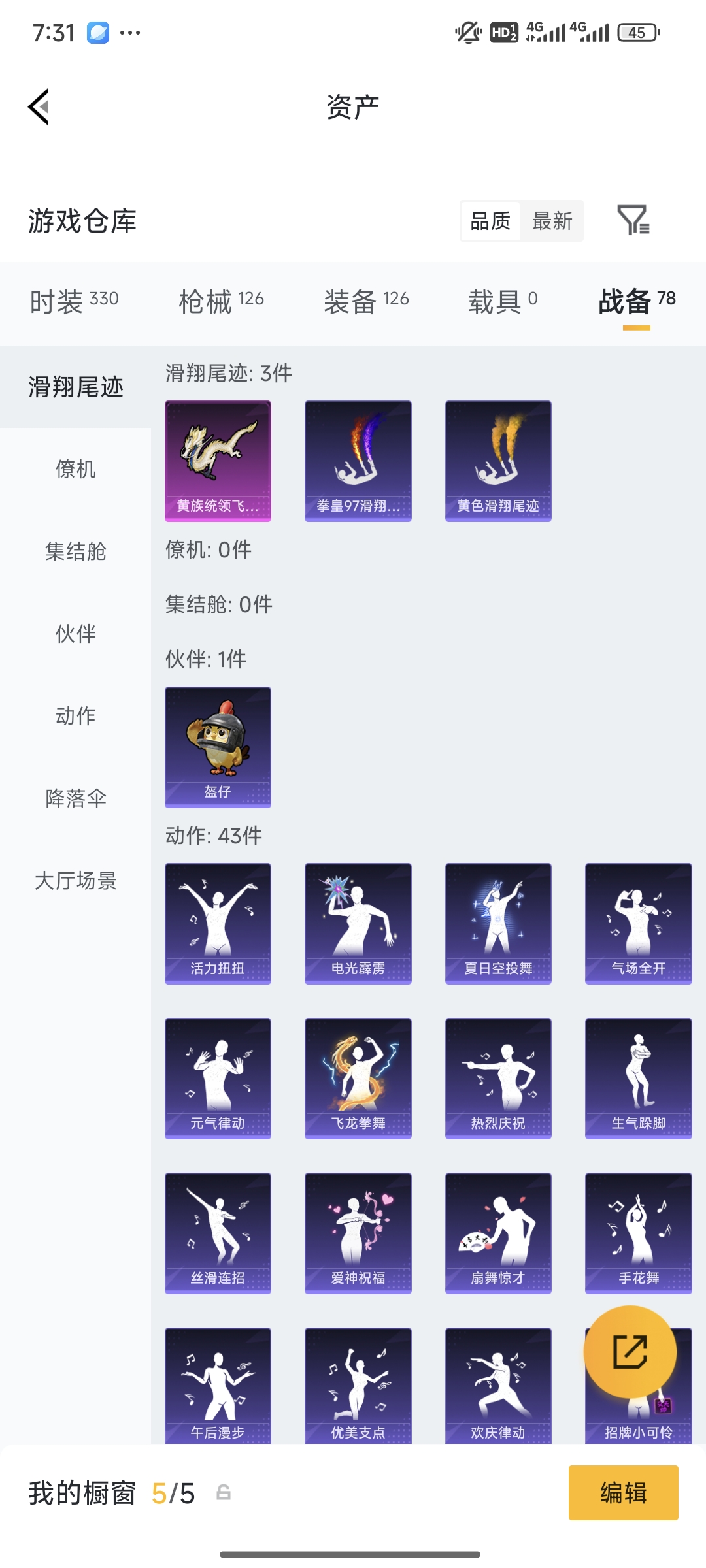This screenshot has width=706, height=1568.
Task: Click the 爱神祝福 emote icon
Action: coord(358,1232)
